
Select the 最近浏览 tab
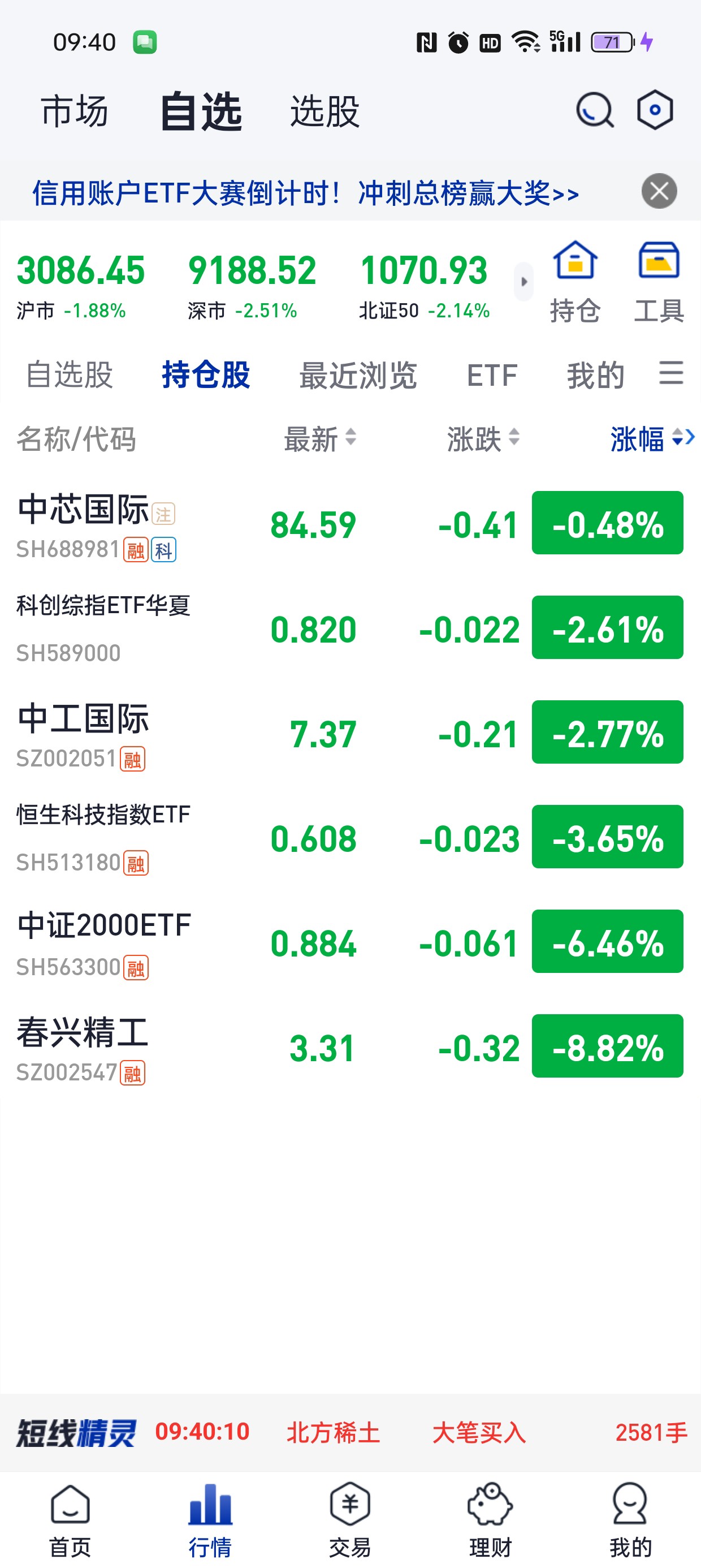(x=358, y=375)
